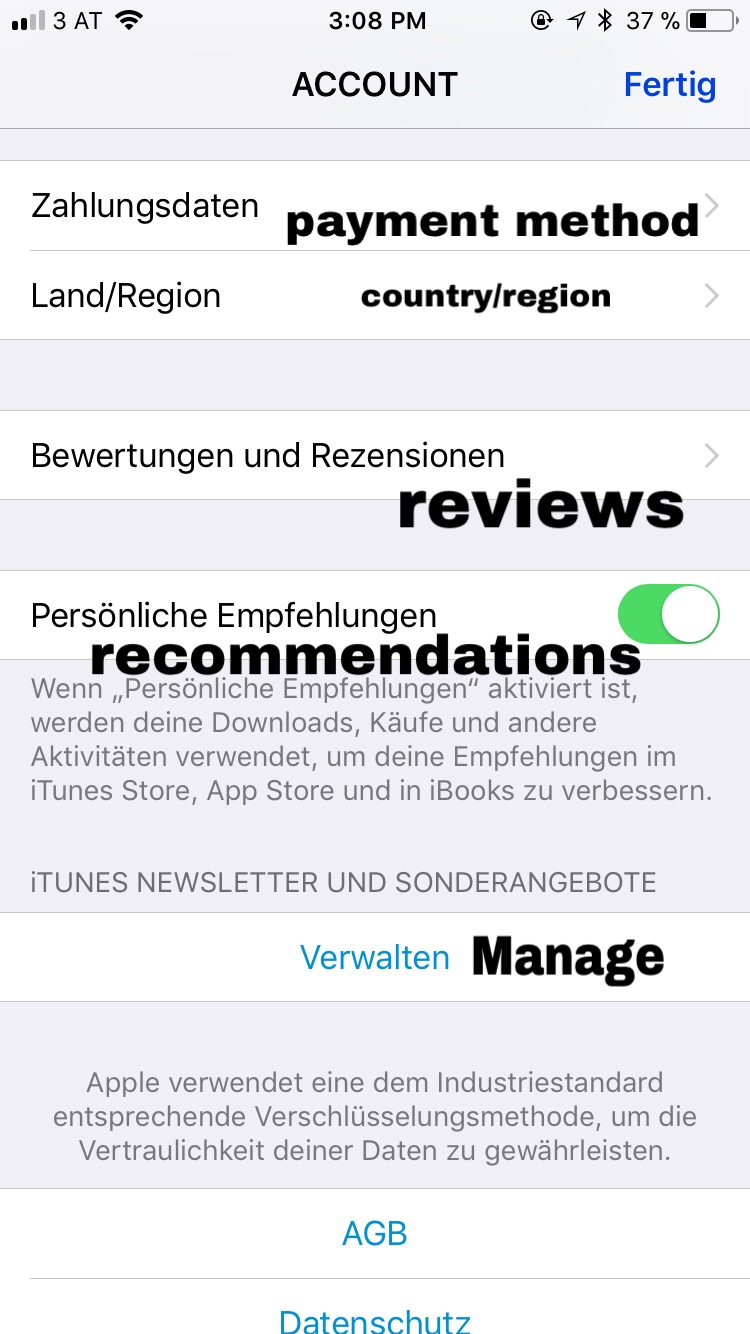Open Bewertungen und Rezensionen
Viewport: 750px width, 1334px height.
click(268, 456)
